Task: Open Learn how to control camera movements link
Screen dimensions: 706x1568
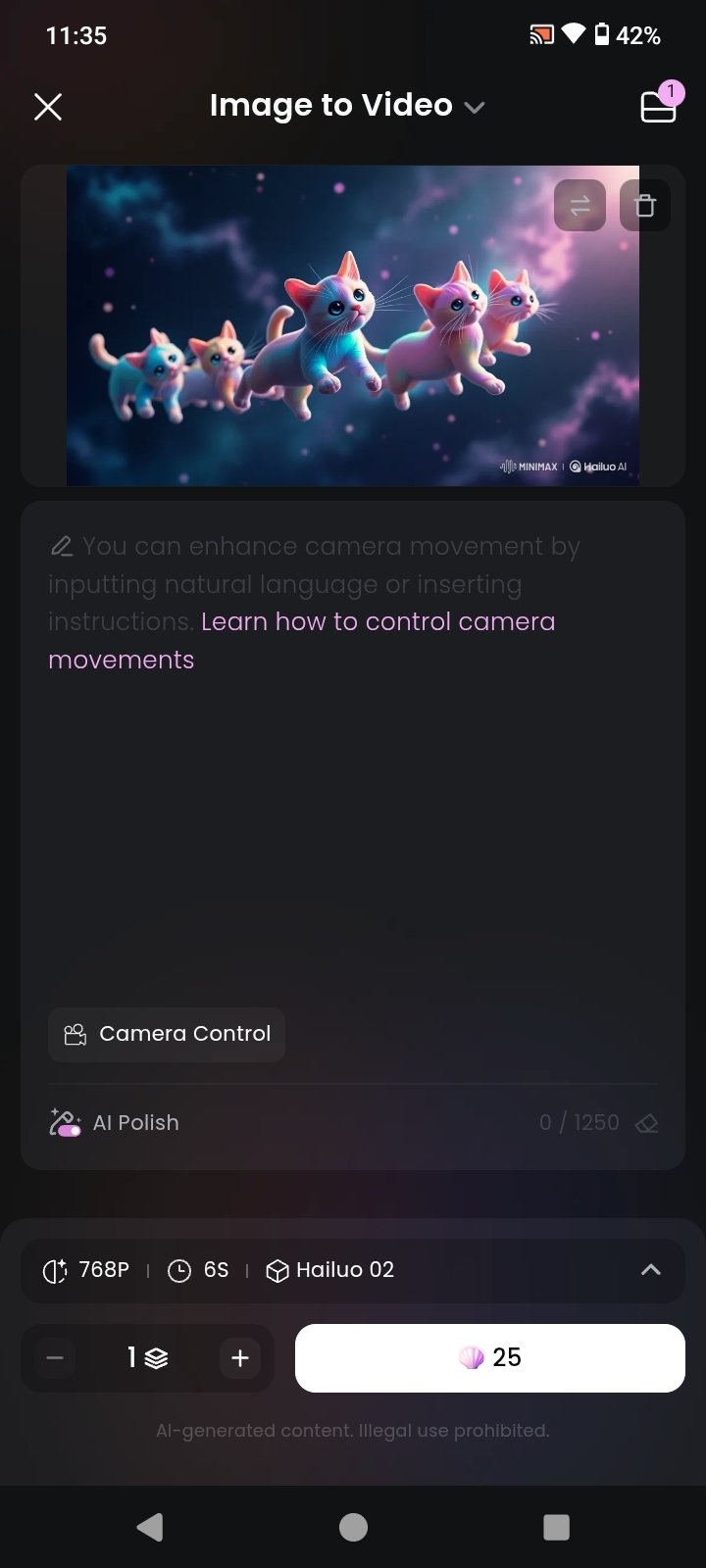Action: coord(378,622)
